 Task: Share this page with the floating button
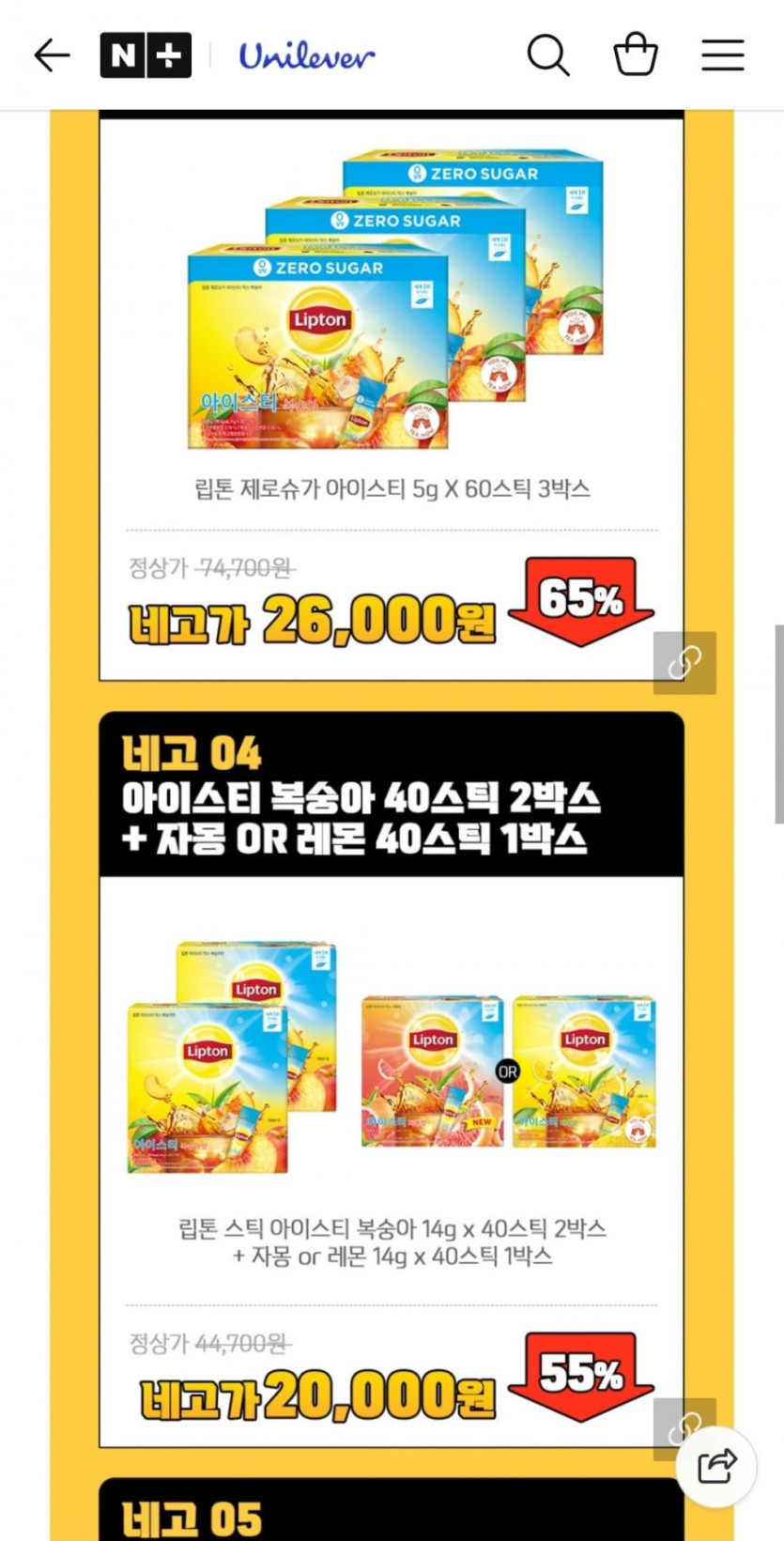pos(716,1465)
